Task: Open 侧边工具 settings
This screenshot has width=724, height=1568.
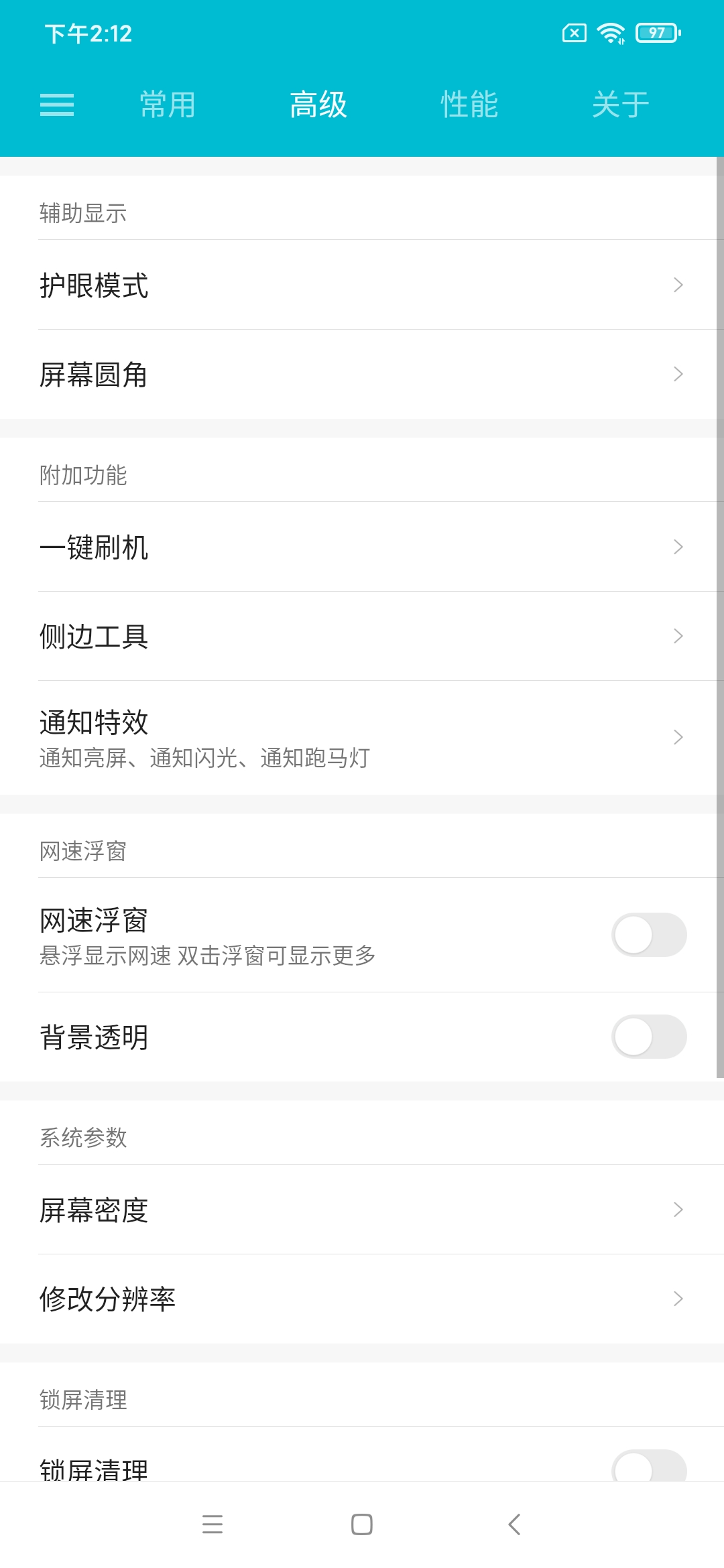Action: 362,636
